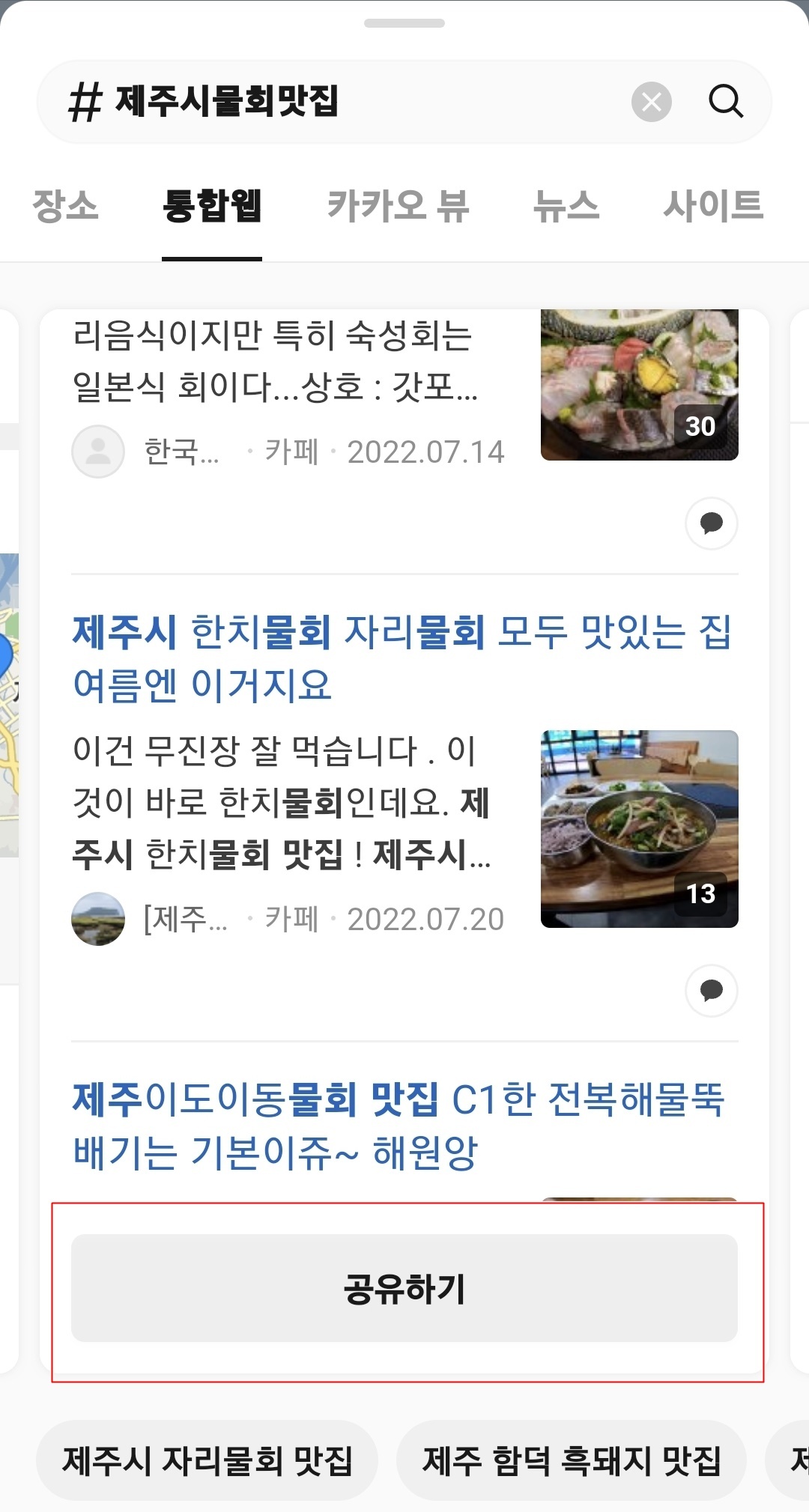Screen dimensions: 809x1512
Task: Clear the search text with the X button
Action: coord(651,101)
